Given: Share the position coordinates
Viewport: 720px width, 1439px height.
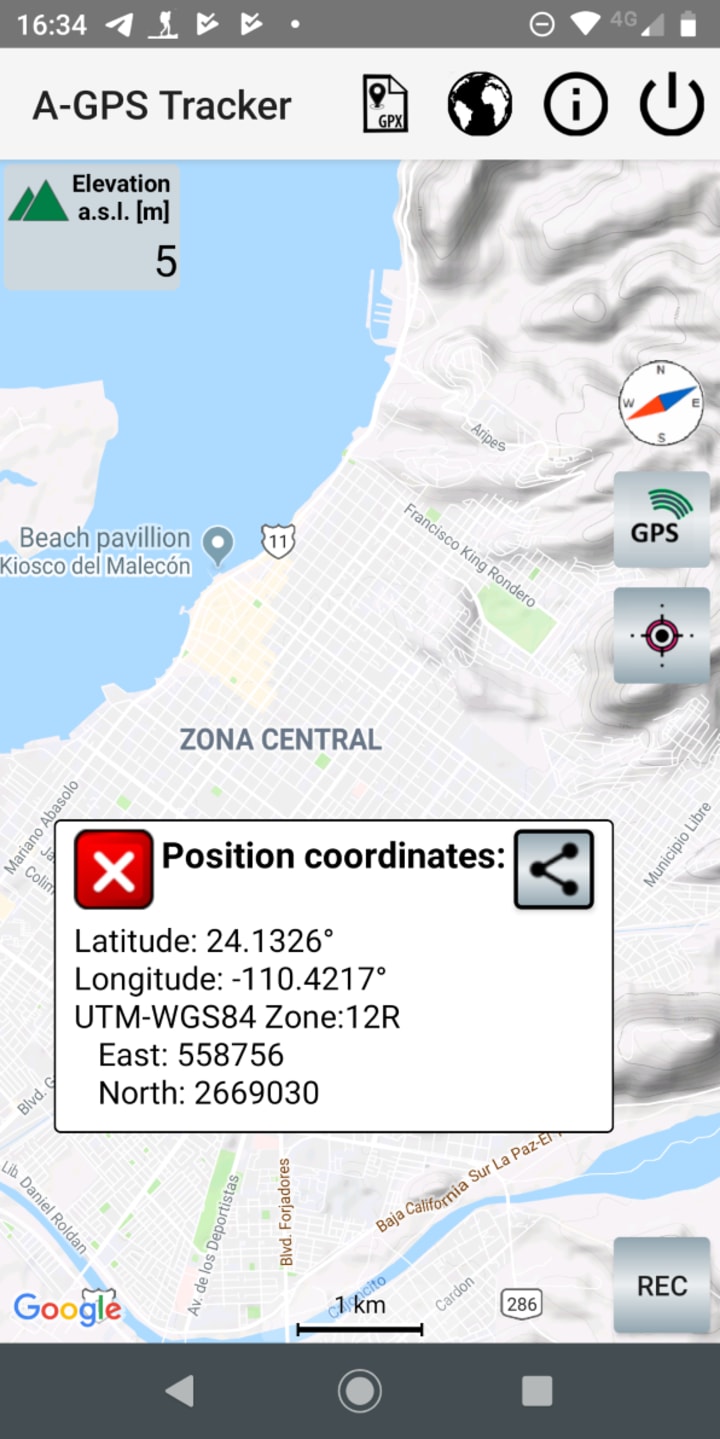Looking at the screenshot, I should coord(554,870).
